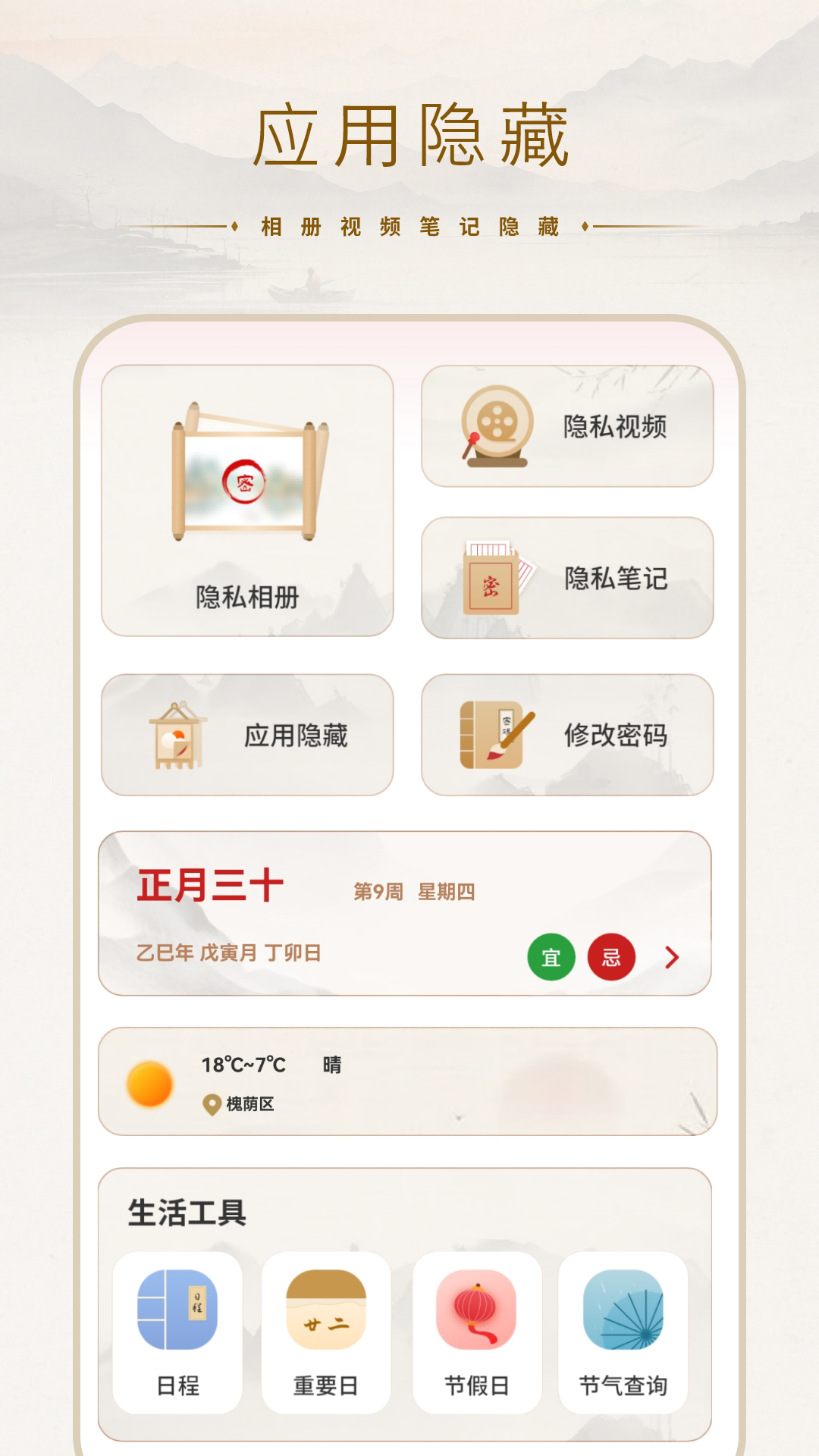Tap the 隐私相册 text label
Image resolution: width=819 pixels, height=1456 pixels.
[x=246, y=598]
